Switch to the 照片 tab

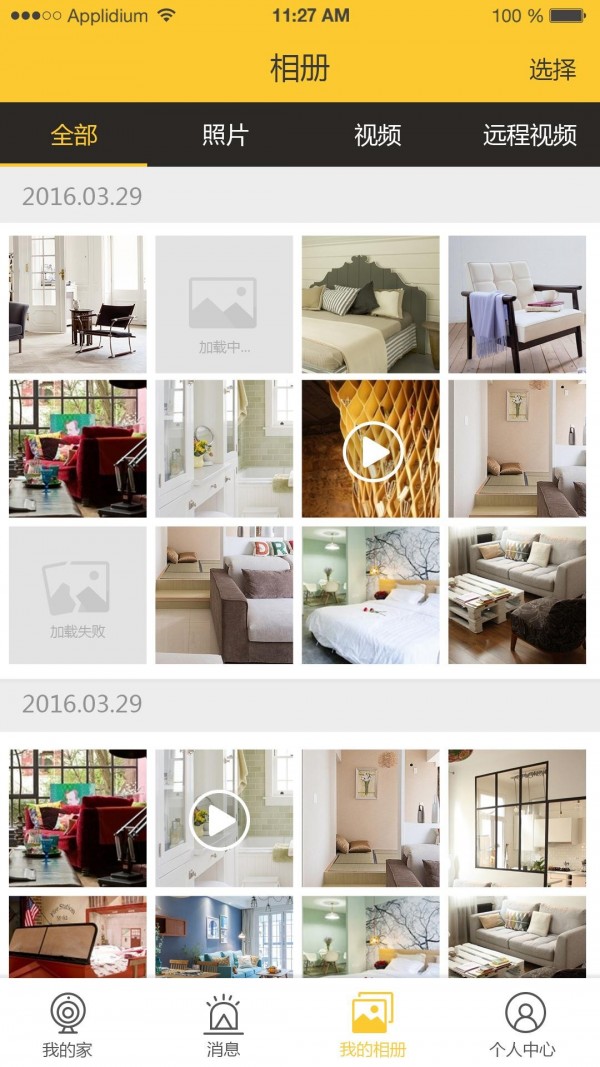click(x=225, y=135)
